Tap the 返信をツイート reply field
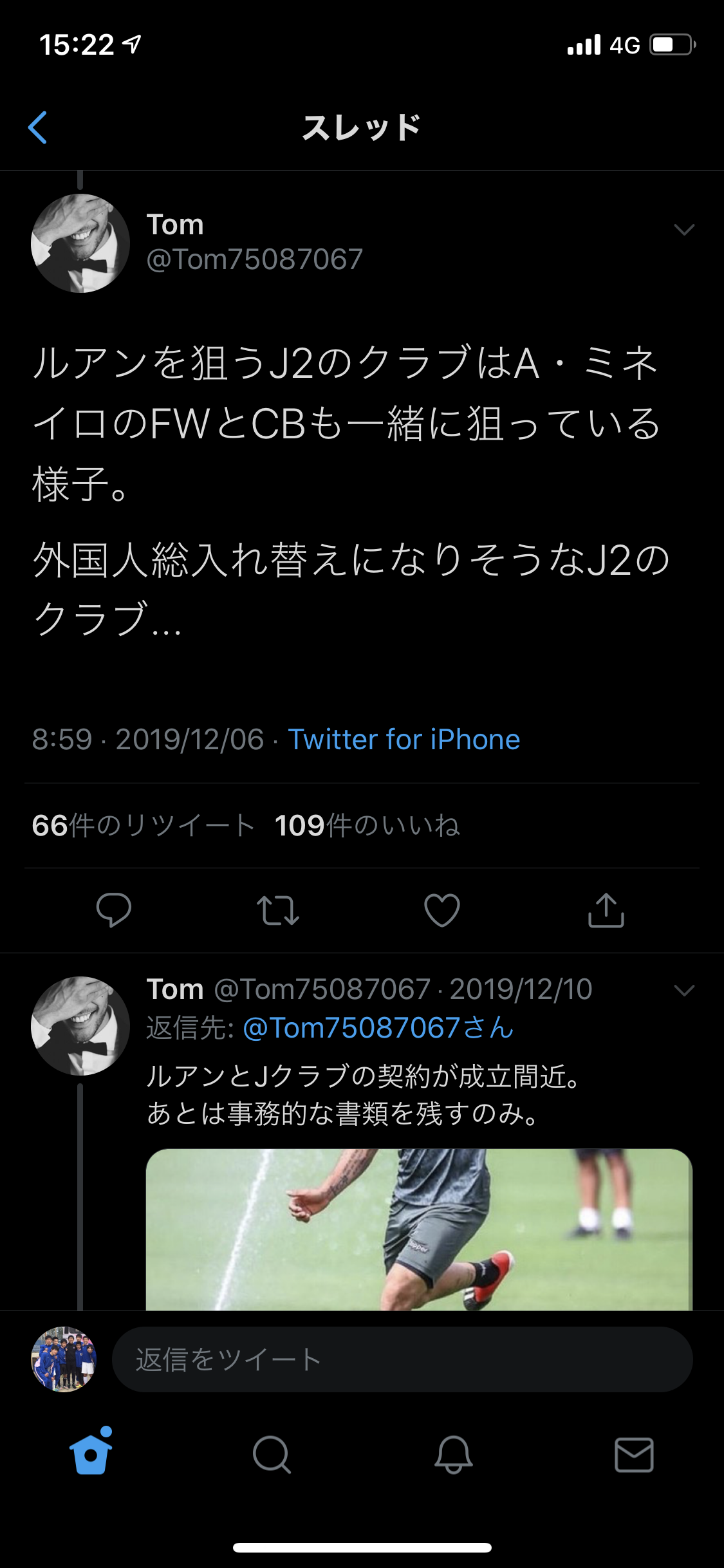The image size is (724, 1568). (x=402, y=1359)
